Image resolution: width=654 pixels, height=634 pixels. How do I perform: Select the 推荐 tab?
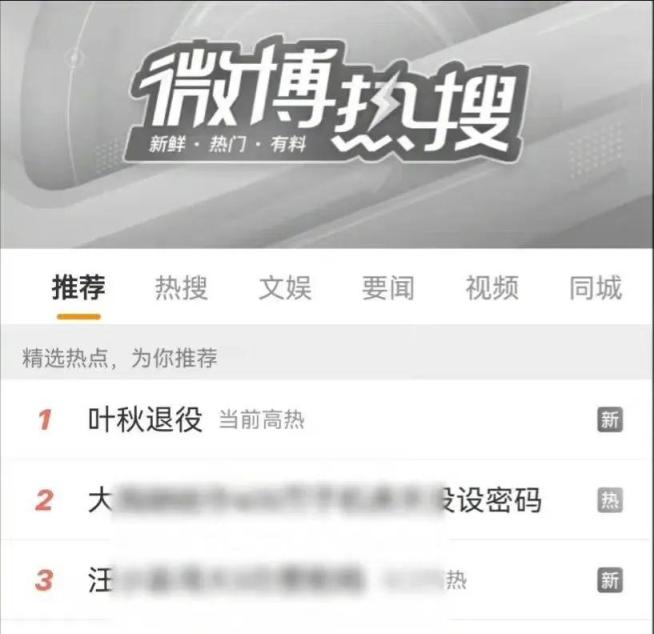click(x=78, y=289)
